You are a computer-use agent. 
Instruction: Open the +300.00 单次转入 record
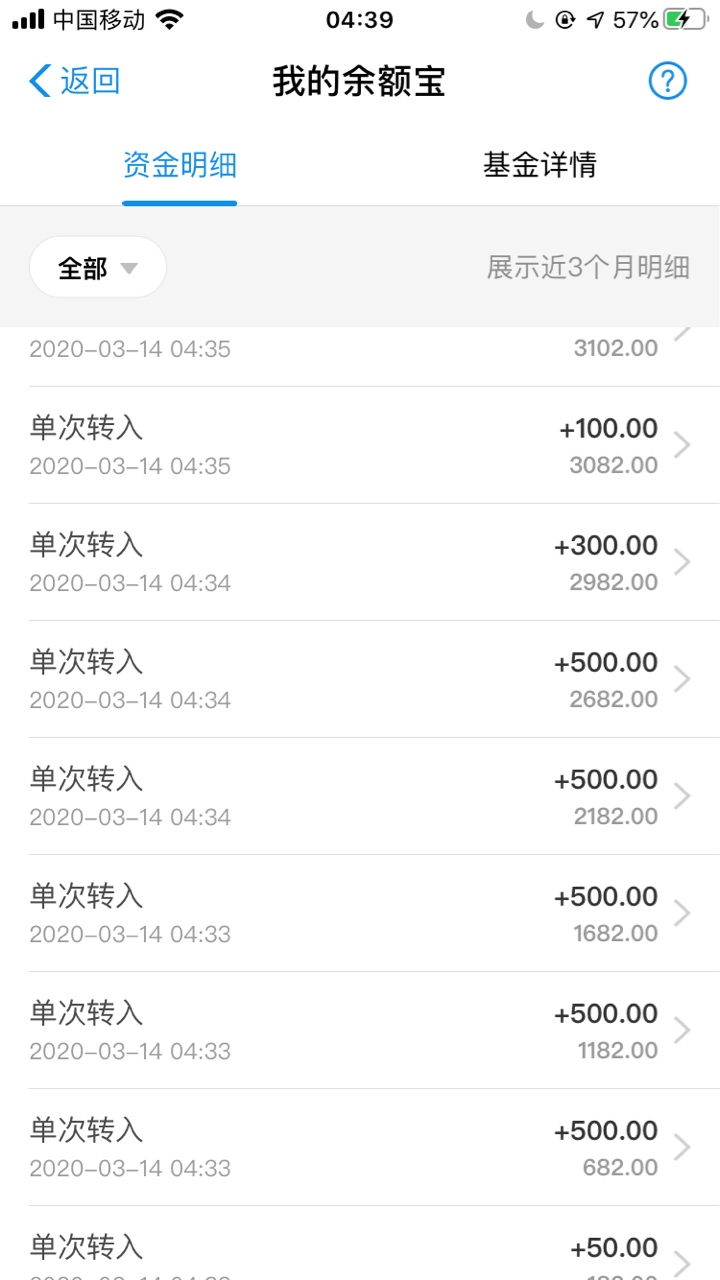point(360,562)
